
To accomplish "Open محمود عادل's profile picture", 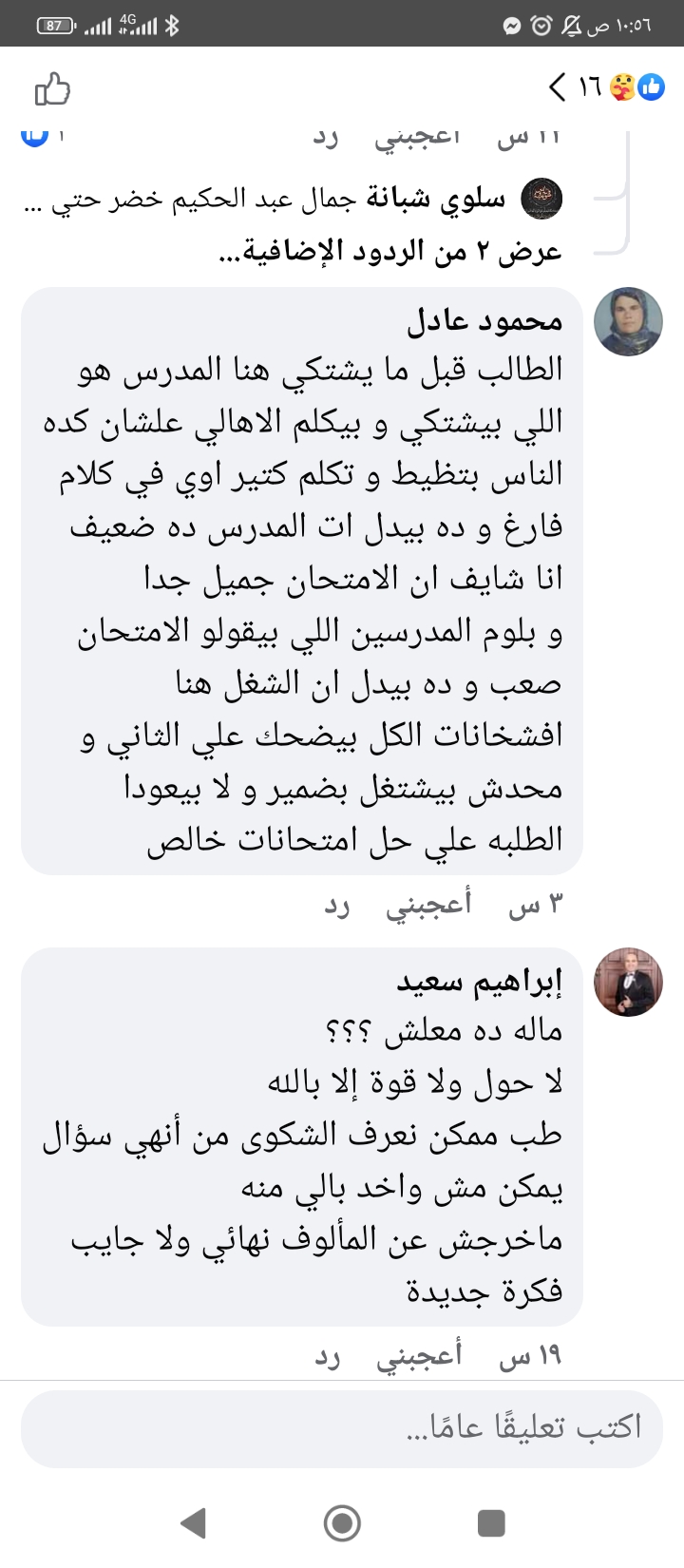I will tap(628, 322).
